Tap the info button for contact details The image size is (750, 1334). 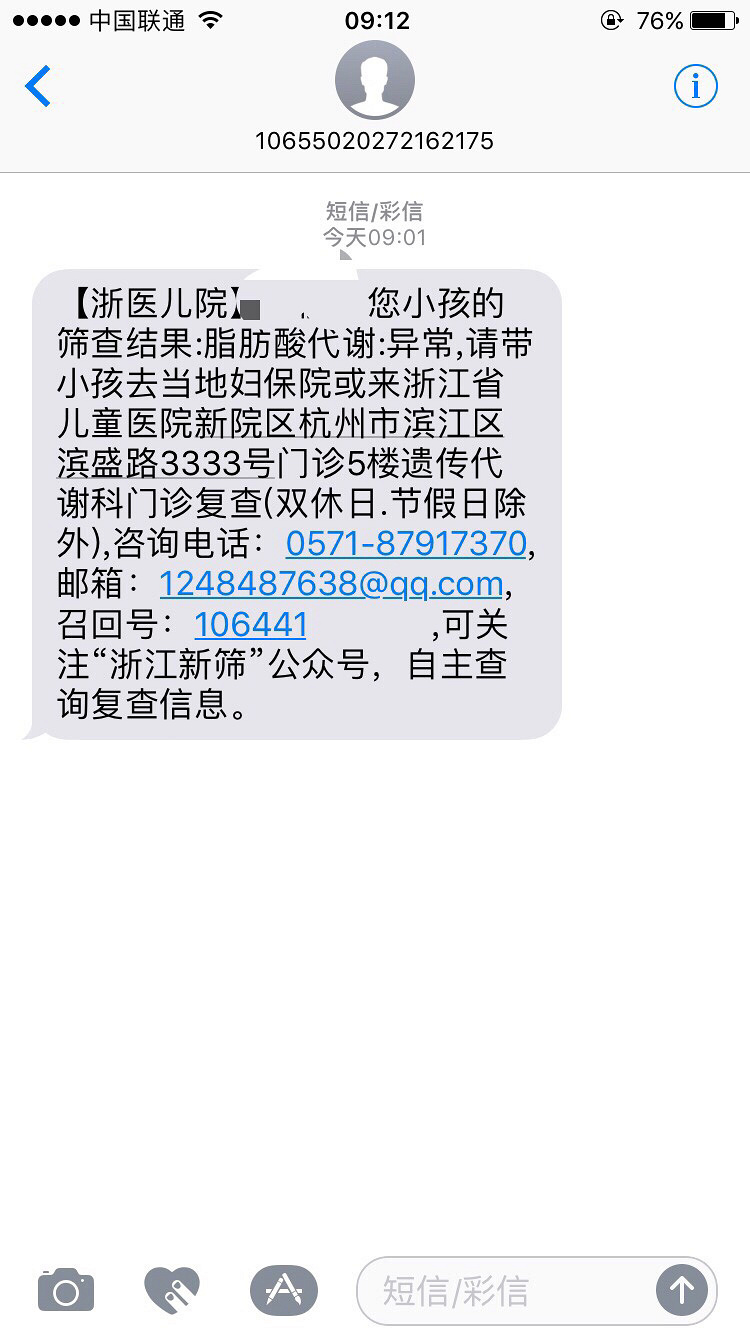point(695,86)
